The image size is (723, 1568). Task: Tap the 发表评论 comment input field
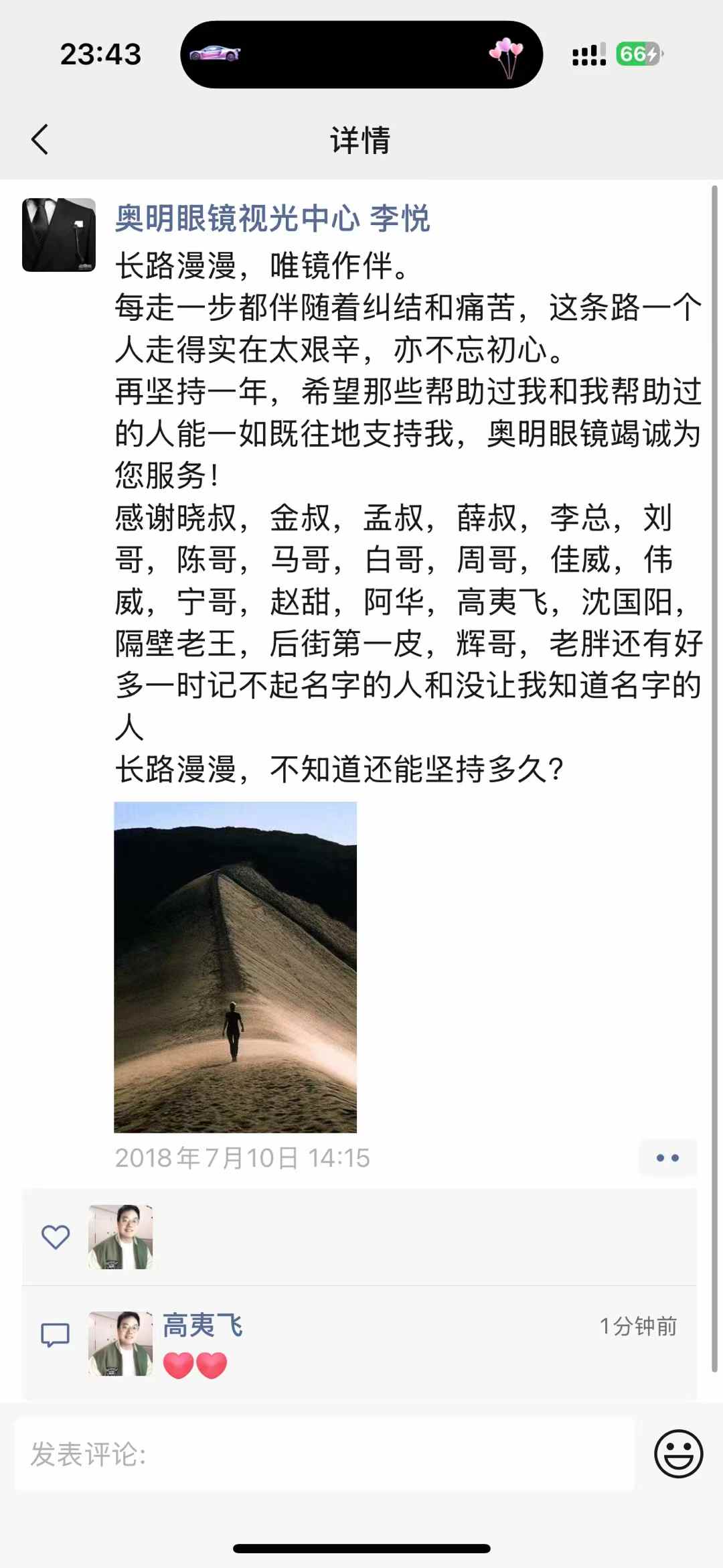click(324, 1453)
